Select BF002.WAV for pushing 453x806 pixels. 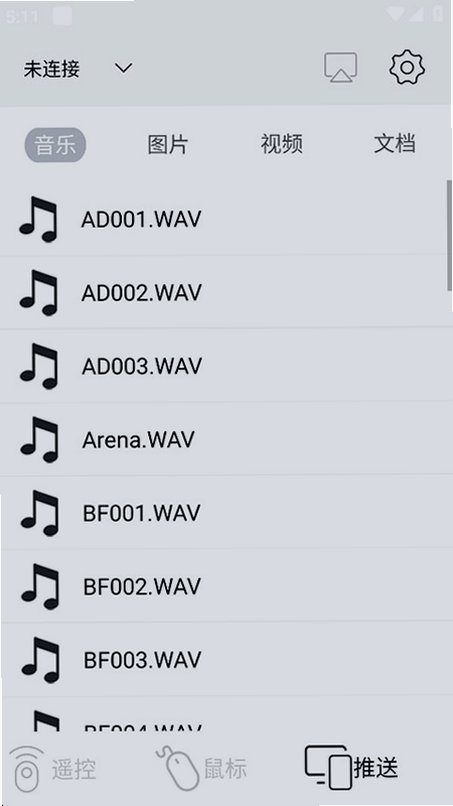(x=224, y=586)
